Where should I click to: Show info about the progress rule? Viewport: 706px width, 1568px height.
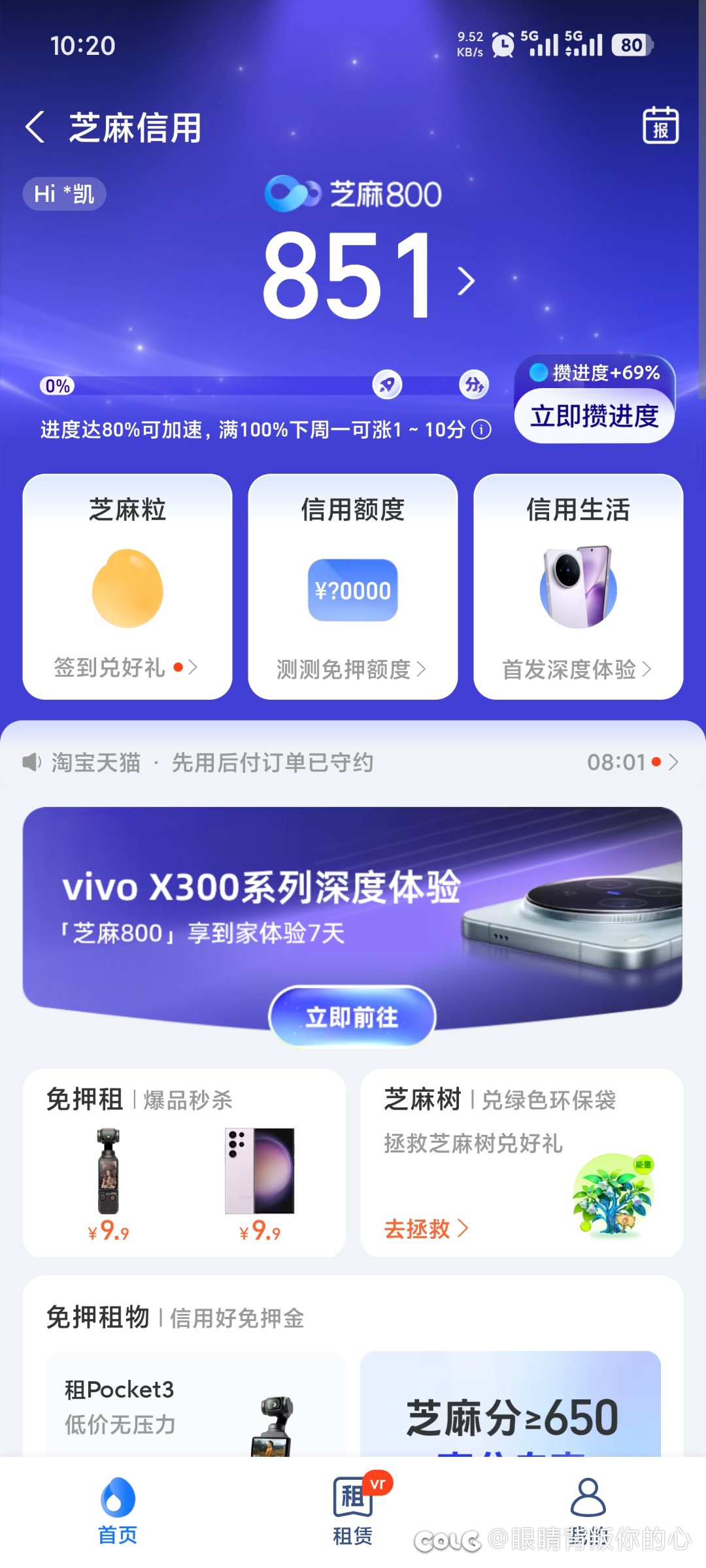482,430
